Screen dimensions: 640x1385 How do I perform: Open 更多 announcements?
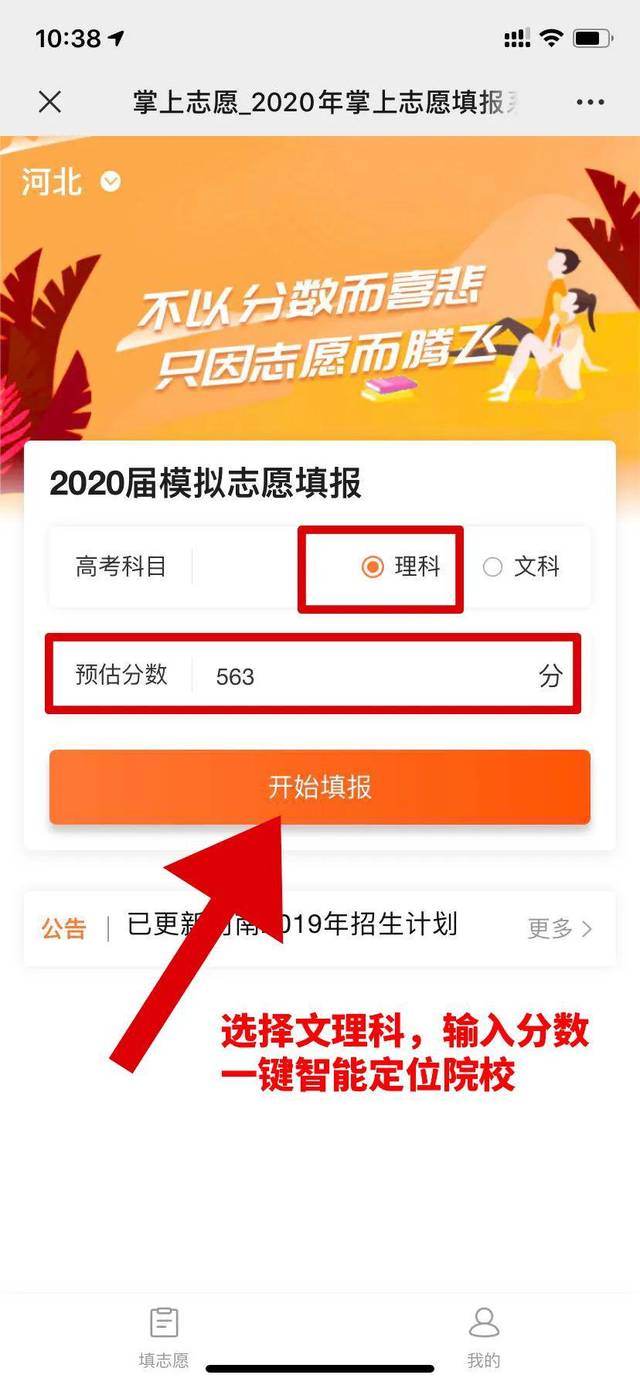tap(560, 928)
